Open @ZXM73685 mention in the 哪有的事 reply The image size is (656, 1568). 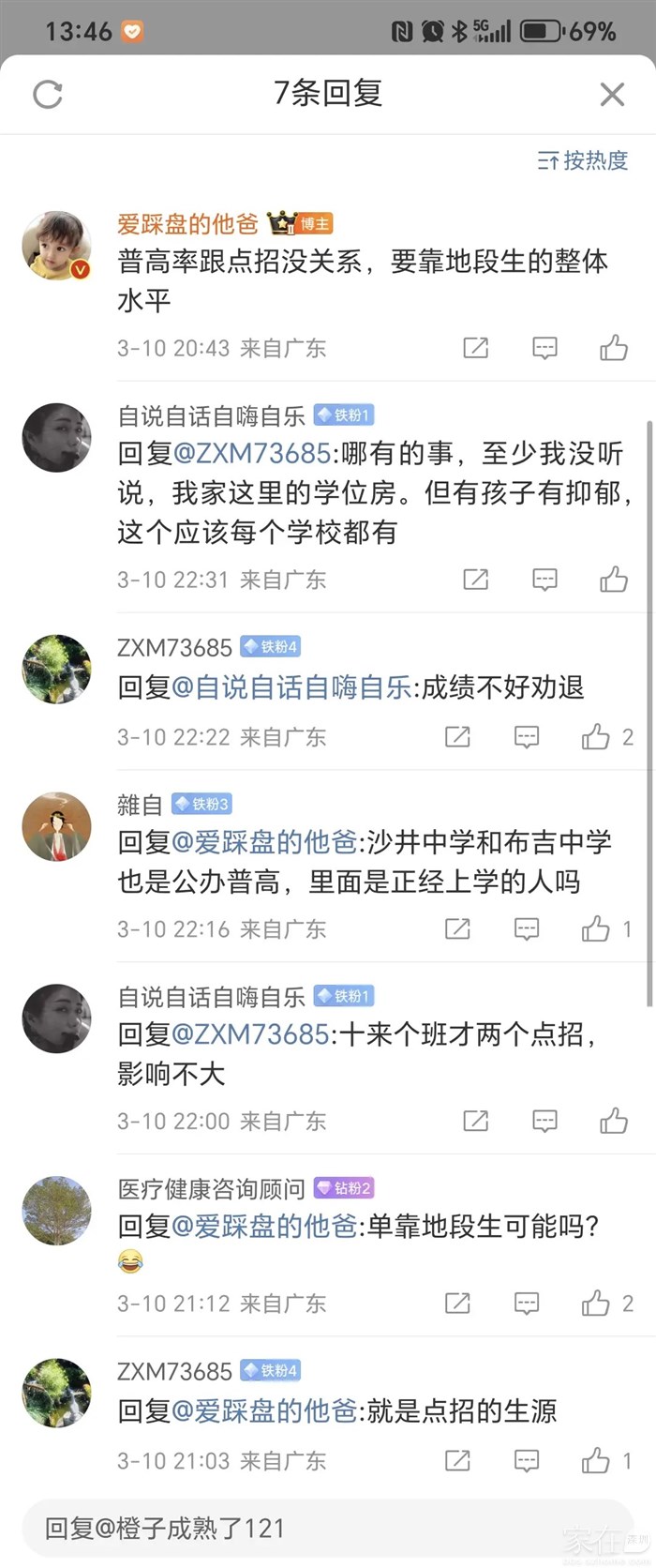pyautogui.click(x=252, y=454)
